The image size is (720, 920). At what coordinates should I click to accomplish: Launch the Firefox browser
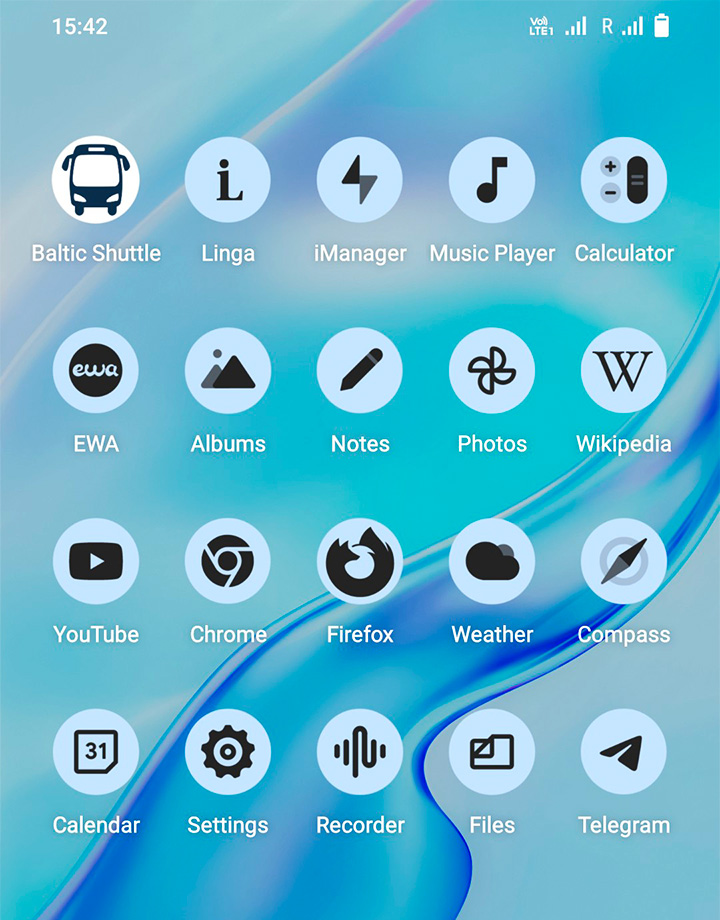(360, 561)
